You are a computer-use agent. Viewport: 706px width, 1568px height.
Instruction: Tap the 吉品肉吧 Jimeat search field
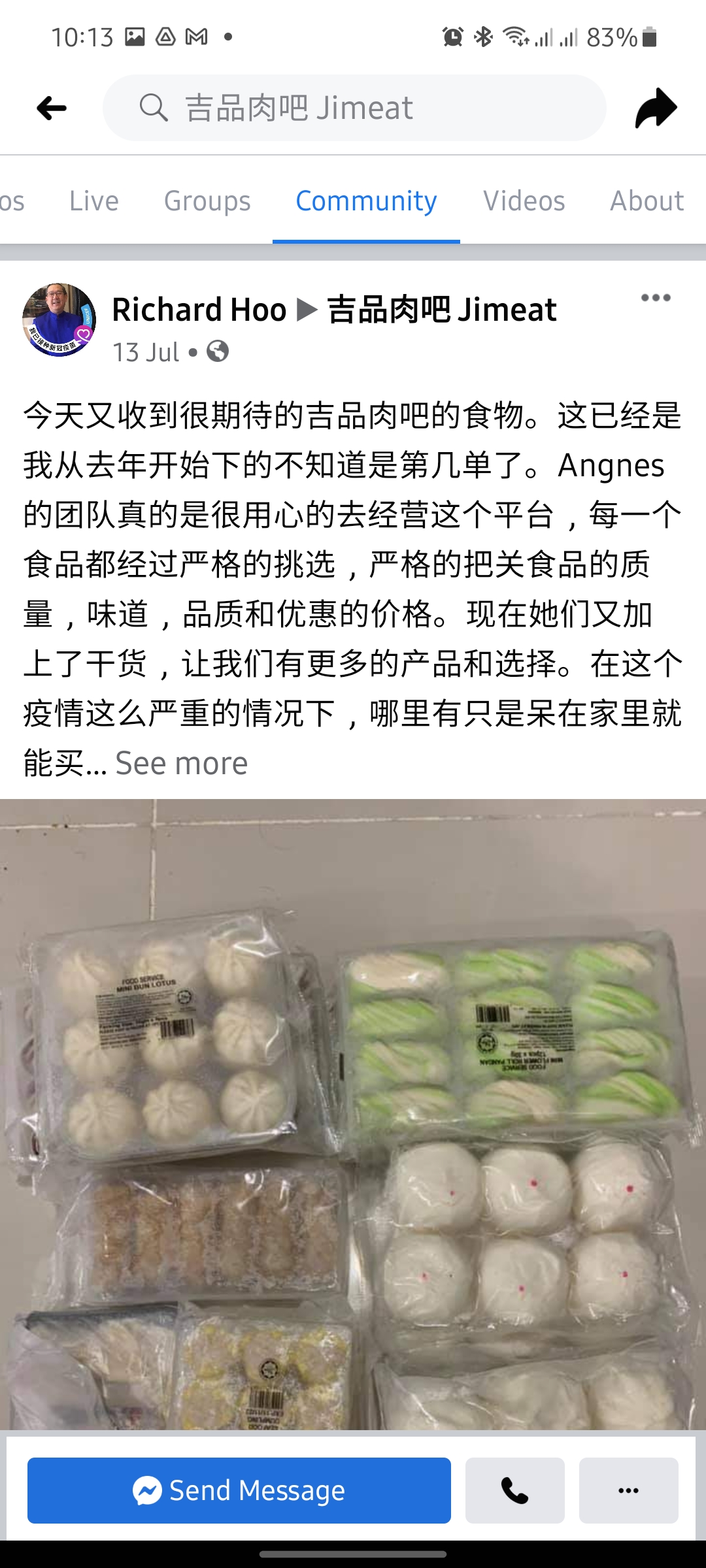coord(354,108)
